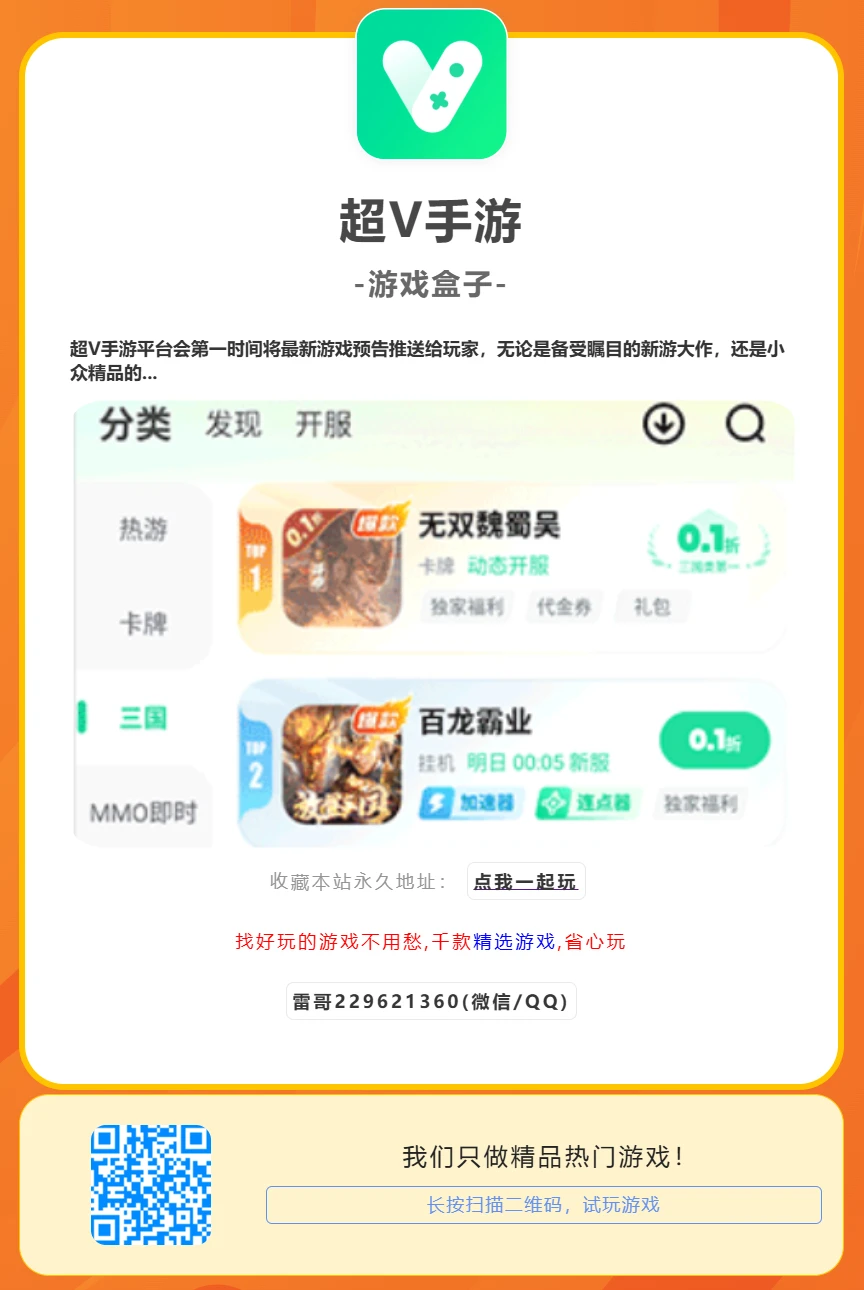Tap the 点我一起玩 link

coord(526,882)
